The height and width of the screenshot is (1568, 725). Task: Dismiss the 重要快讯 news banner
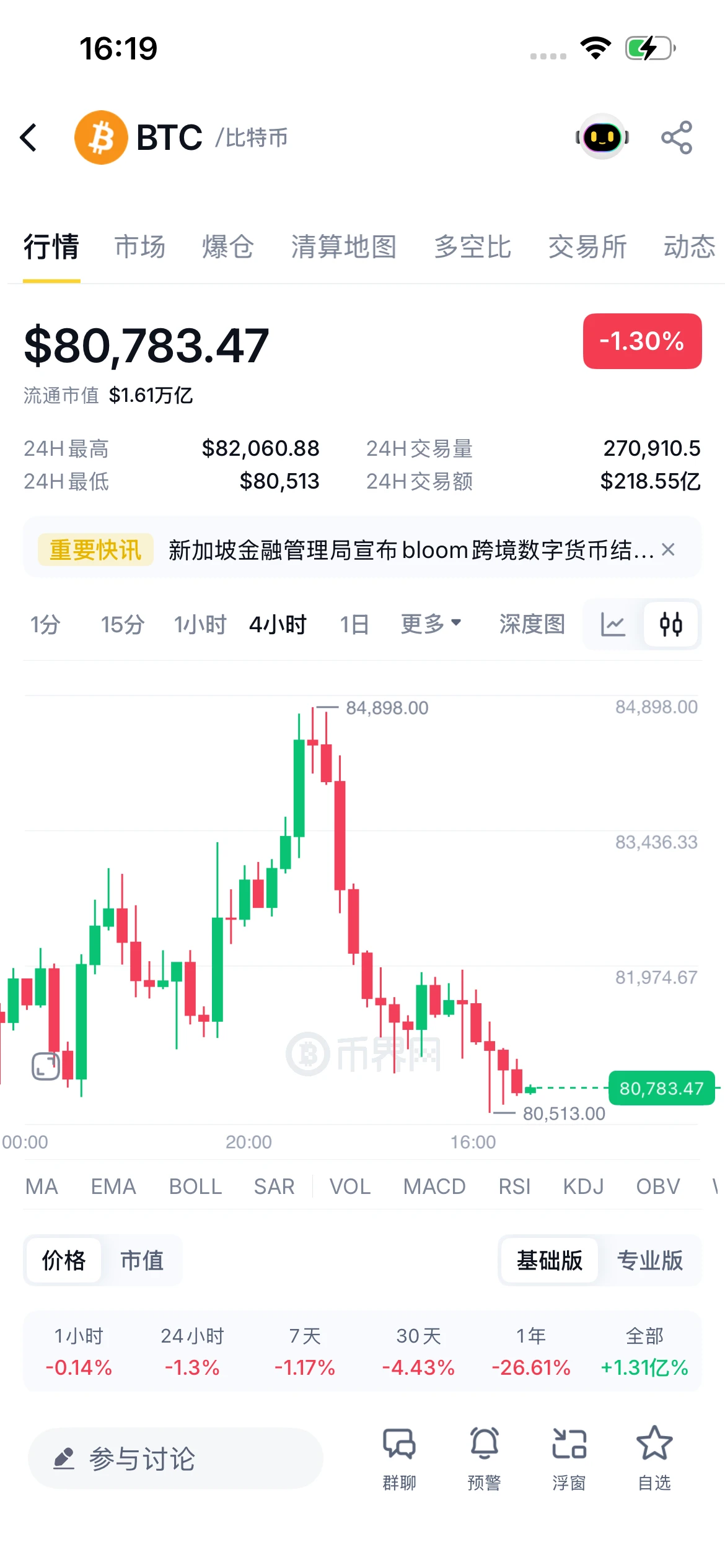point(668,549)
